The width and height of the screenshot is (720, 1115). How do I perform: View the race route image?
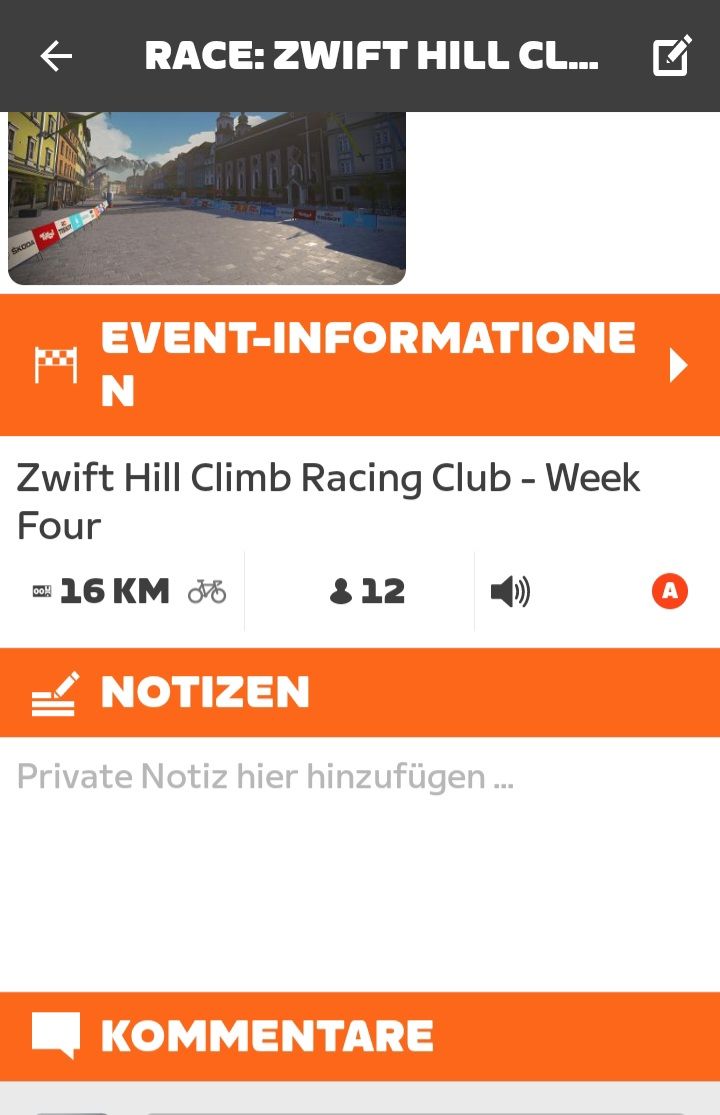[x=207, y=198]
